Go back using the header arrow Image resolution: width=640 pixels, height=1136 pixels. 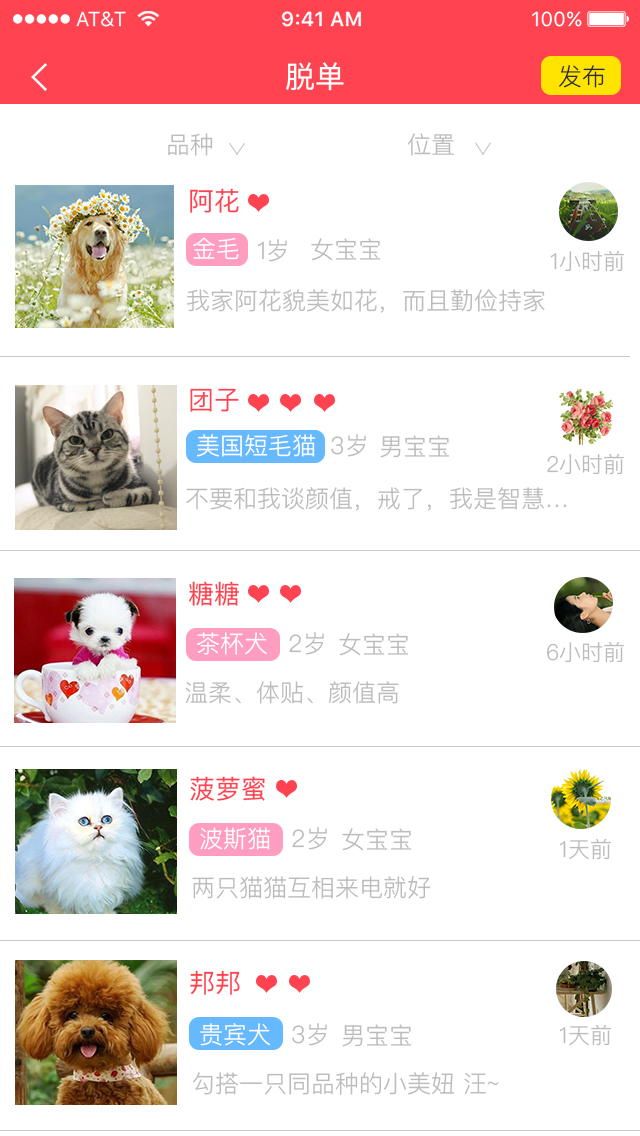tap(40, 77)
